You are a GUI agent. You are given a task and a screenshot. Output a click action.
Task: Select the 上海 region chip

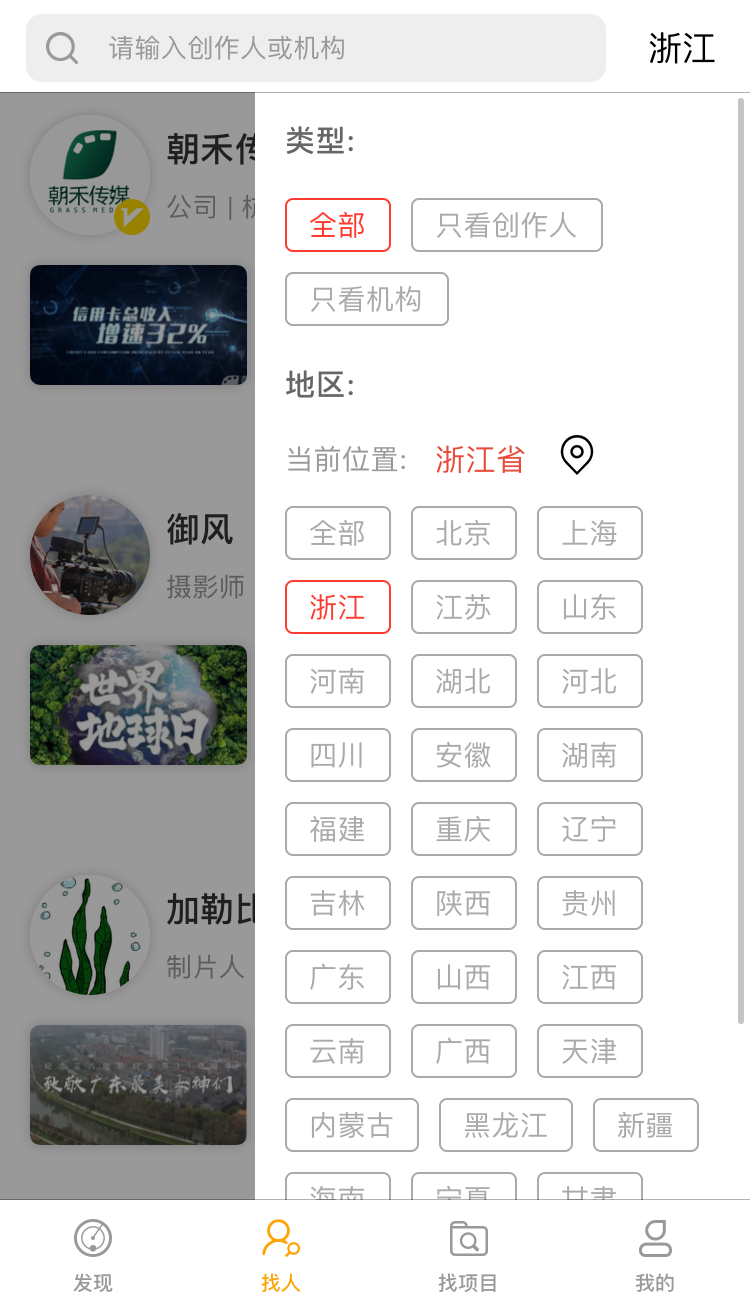click(x=589, y=533)
